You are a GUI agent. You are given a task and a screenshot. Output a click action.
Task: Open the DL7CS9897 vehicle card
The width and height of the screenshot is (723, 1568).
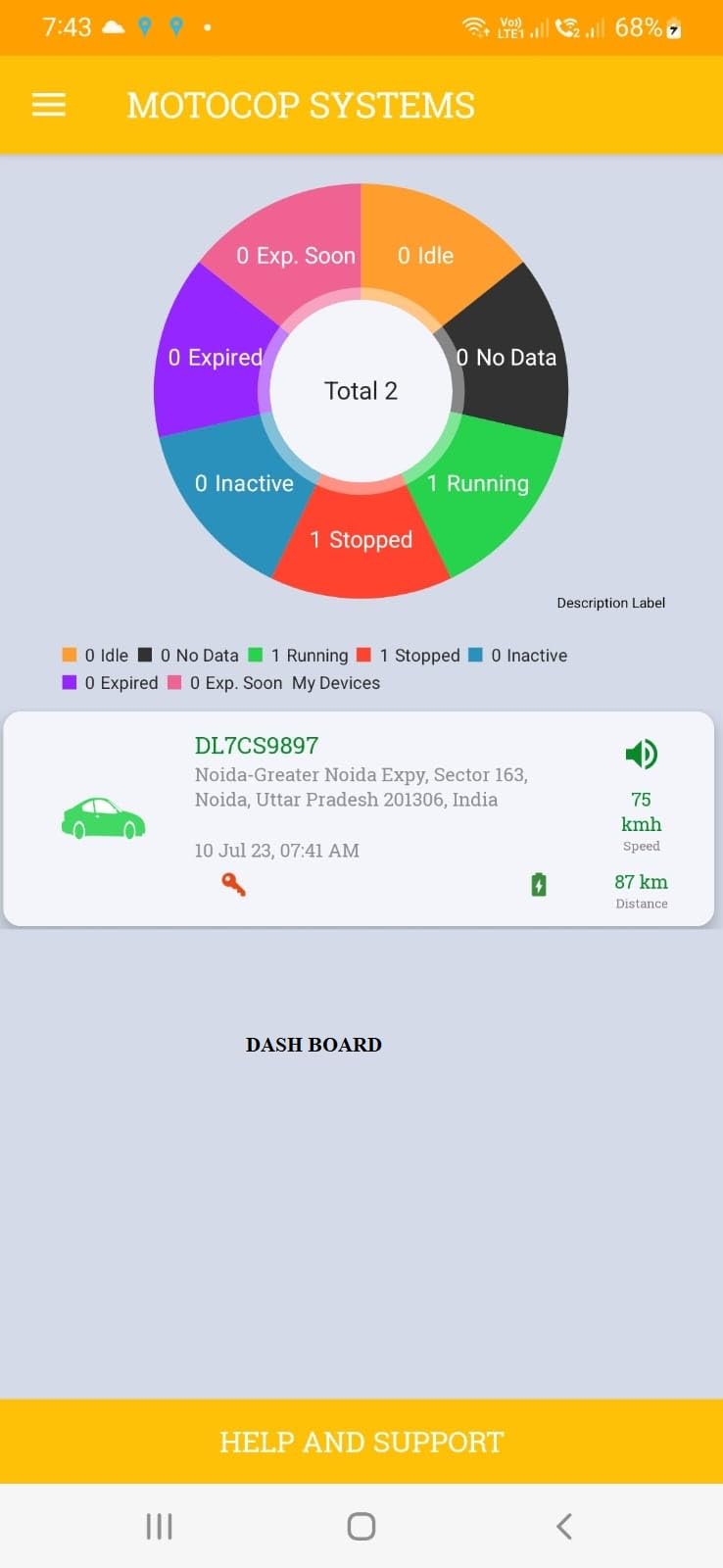[x=359, y=818]
